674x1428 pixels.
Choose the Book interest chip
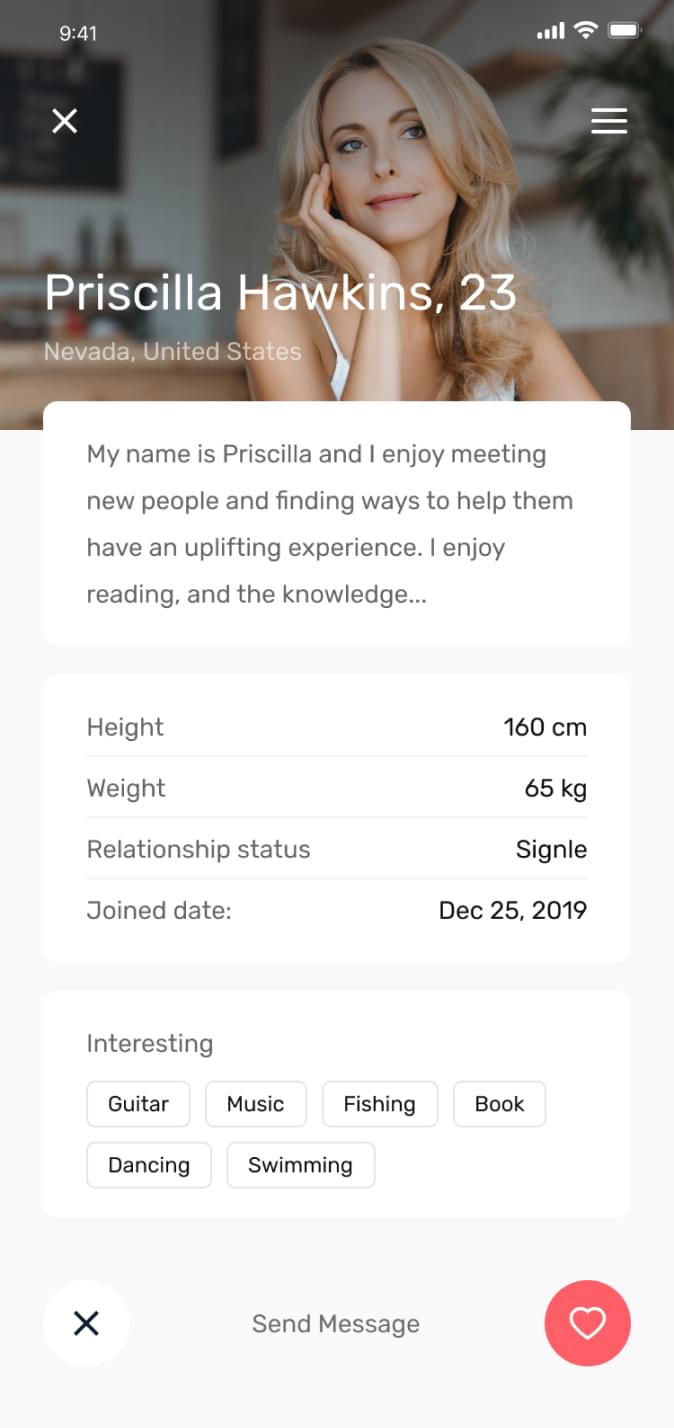499,1104
